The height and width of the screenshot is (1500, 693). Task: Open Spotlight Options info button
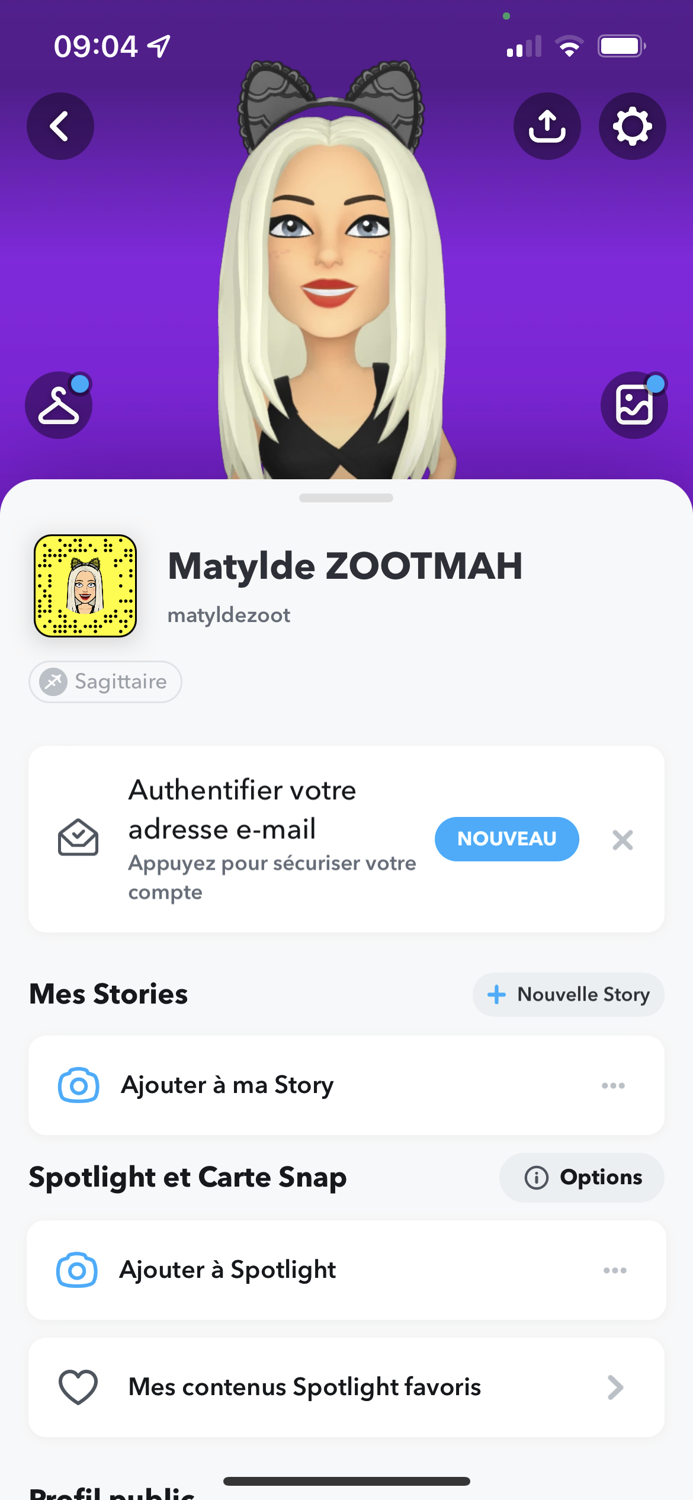tap(583, 1178)
